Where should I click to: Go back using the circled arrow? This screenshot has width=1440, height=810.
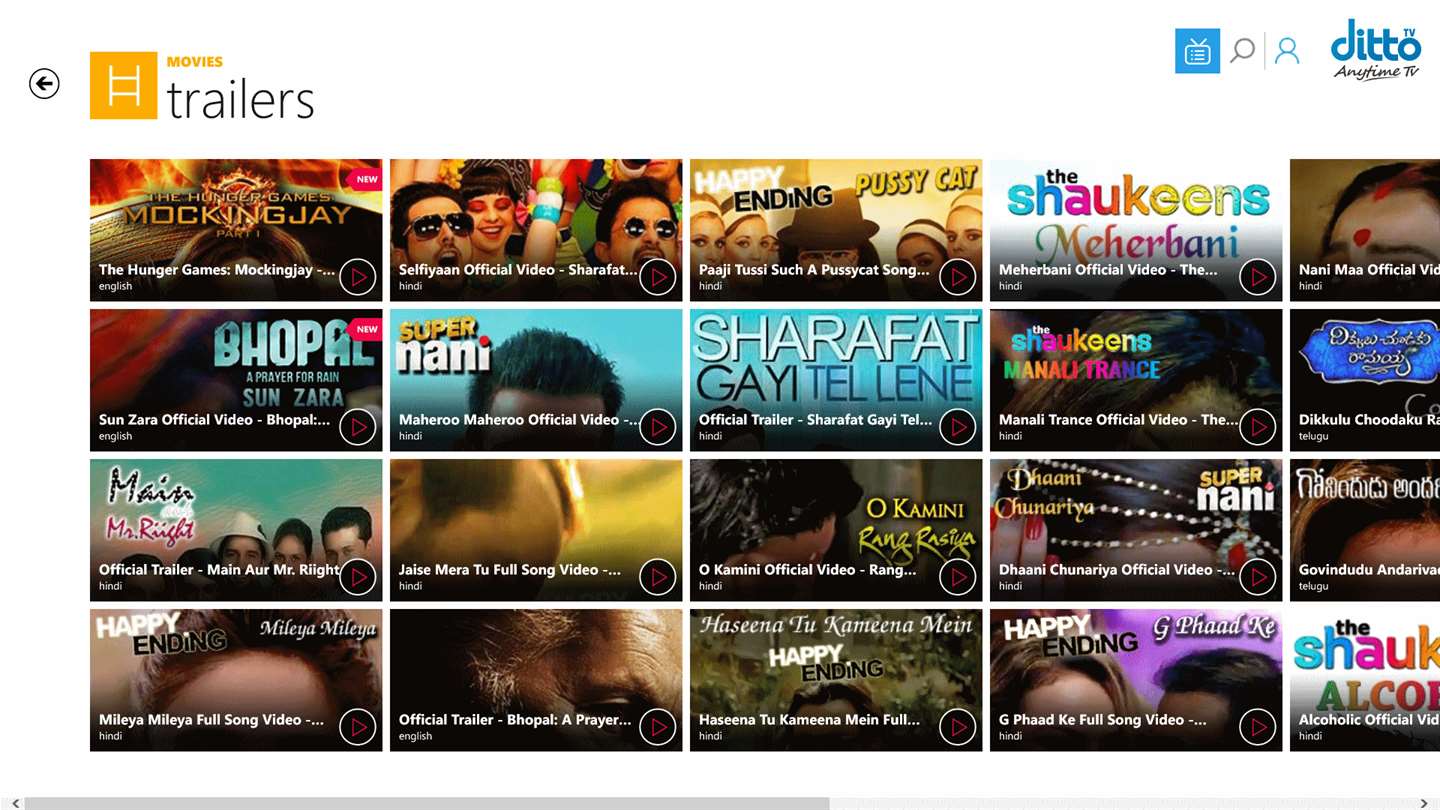pyautogui.click(x=44, y=84)
